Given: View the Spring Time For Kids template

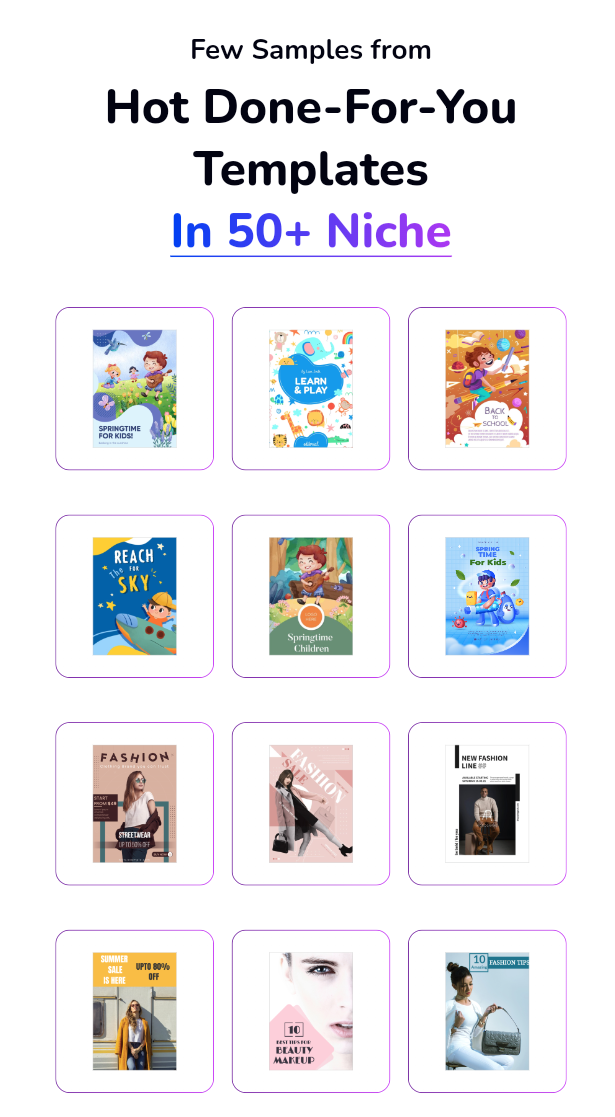Looking at the screenshot, I should 487,596.
